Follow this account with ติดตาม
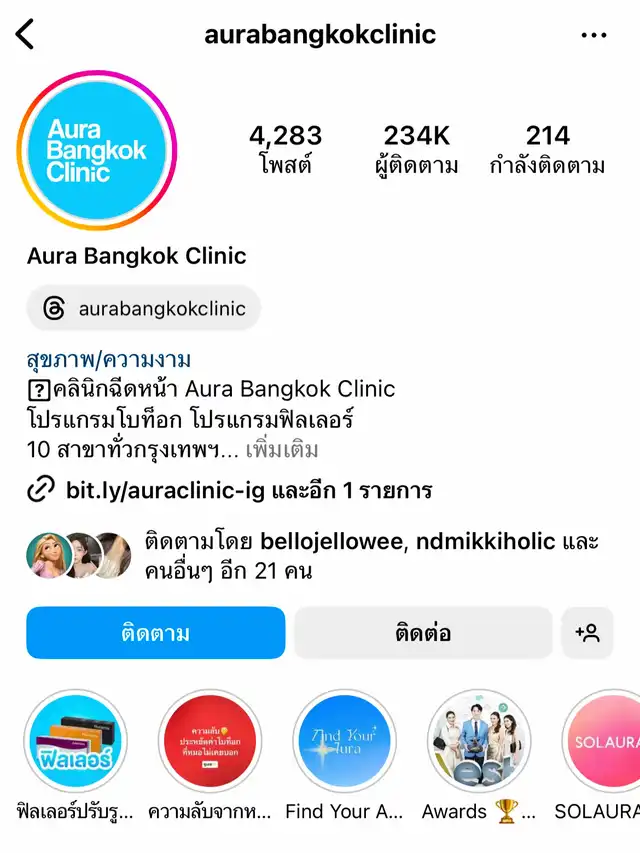 [x=156, y=633]
